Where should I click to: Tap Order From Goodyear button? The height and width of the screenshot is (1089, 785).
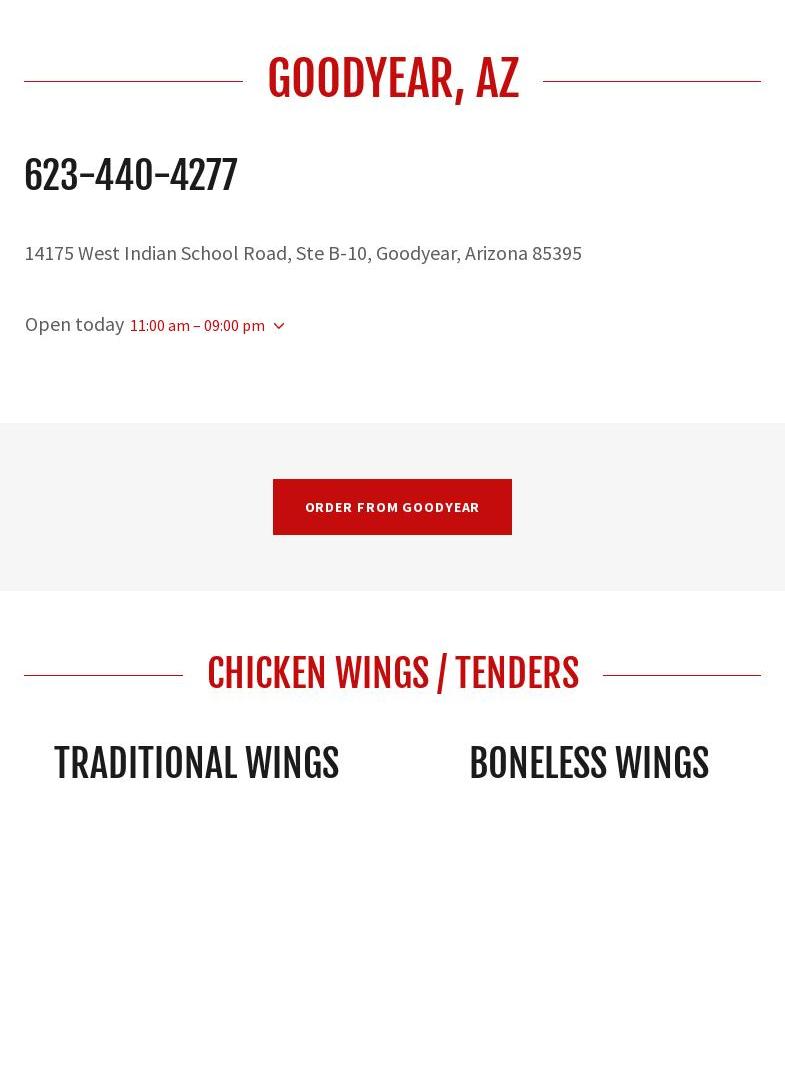tap(392, 507)
